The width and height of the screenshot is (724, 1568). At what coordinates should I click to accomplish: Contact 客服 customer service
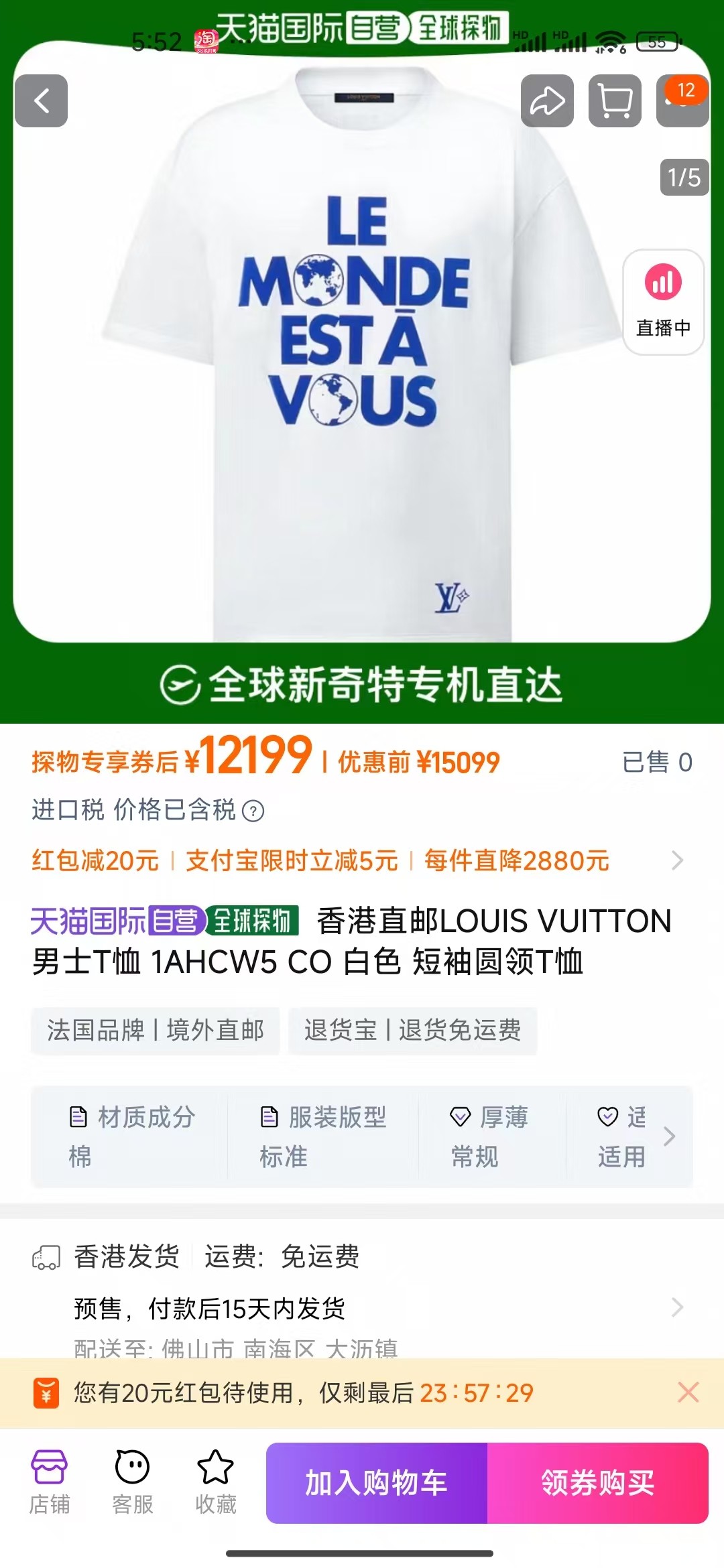point(132,1482)
